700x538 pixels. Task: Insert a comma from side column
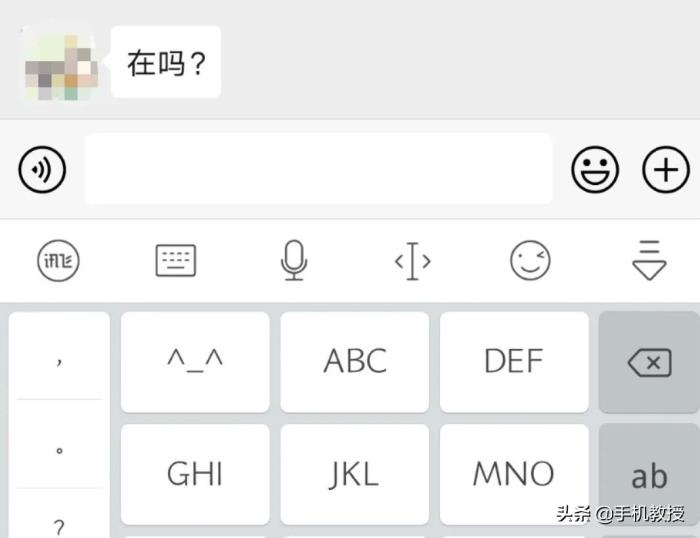pyautogui.click(x=59, y=362)
